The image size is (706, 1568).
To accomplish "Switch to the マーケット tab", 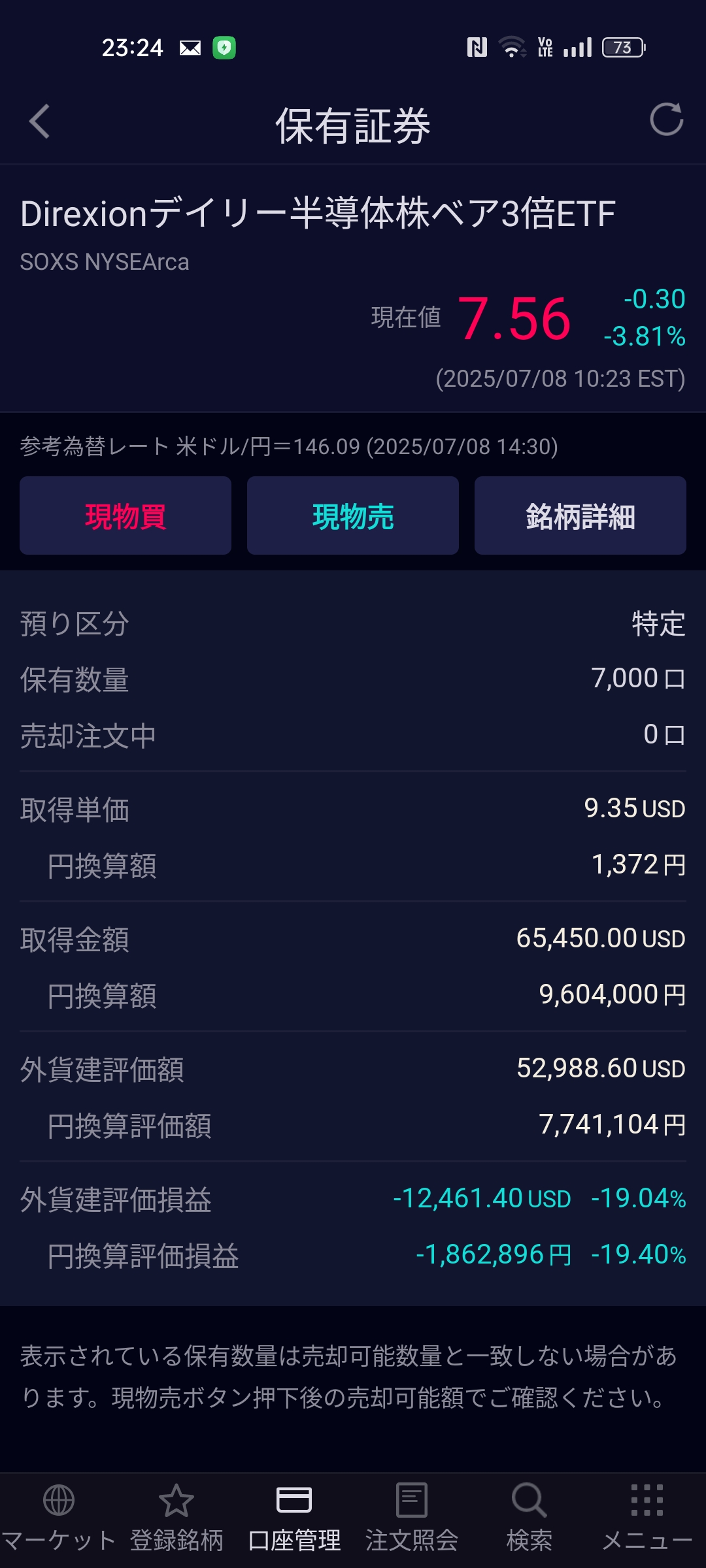I will 59,1518.
